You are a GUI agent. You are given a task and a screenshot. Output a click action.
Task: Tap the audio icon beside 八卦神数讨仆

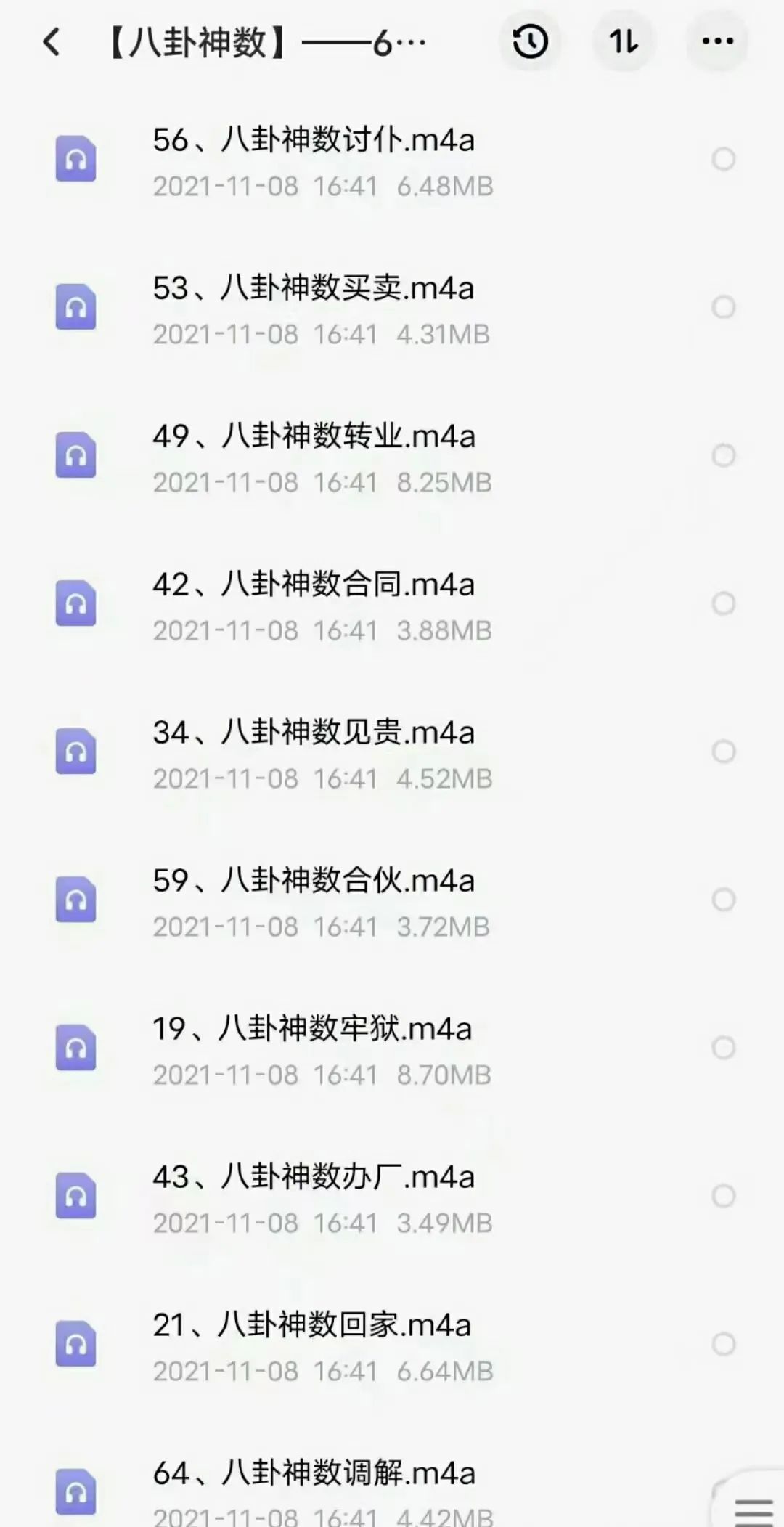(x=76, y=158)
